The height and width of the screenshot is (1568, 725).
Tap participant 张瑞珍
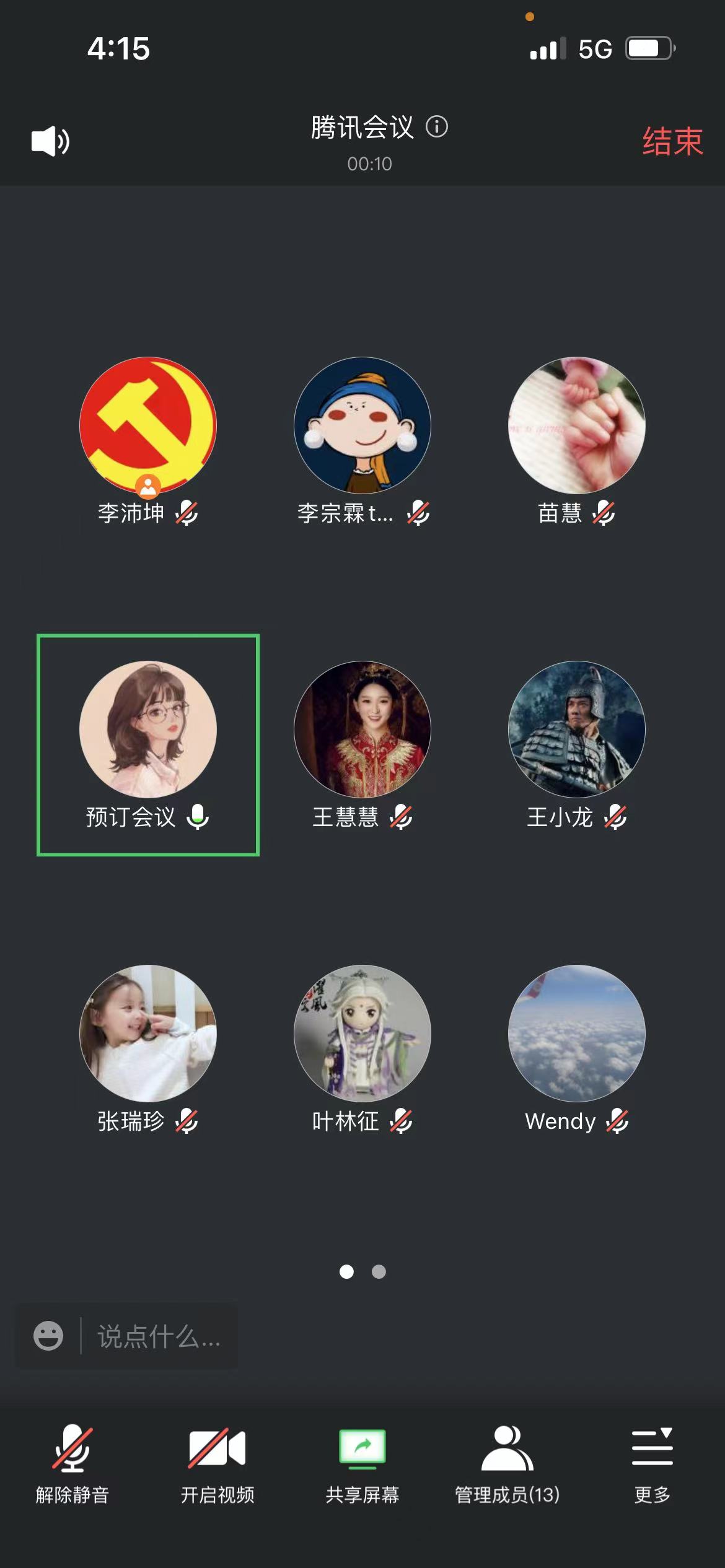pos(148,1033)
